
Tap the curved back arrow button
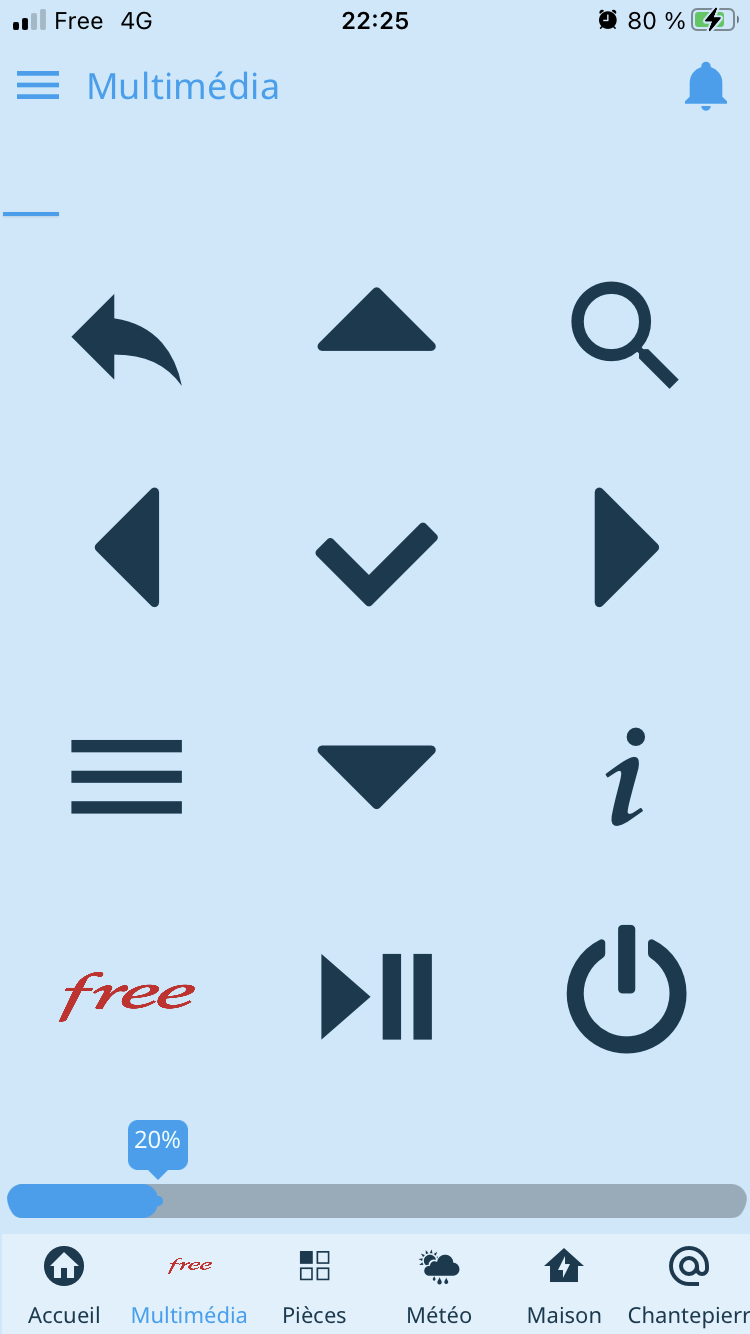(127, 339)
